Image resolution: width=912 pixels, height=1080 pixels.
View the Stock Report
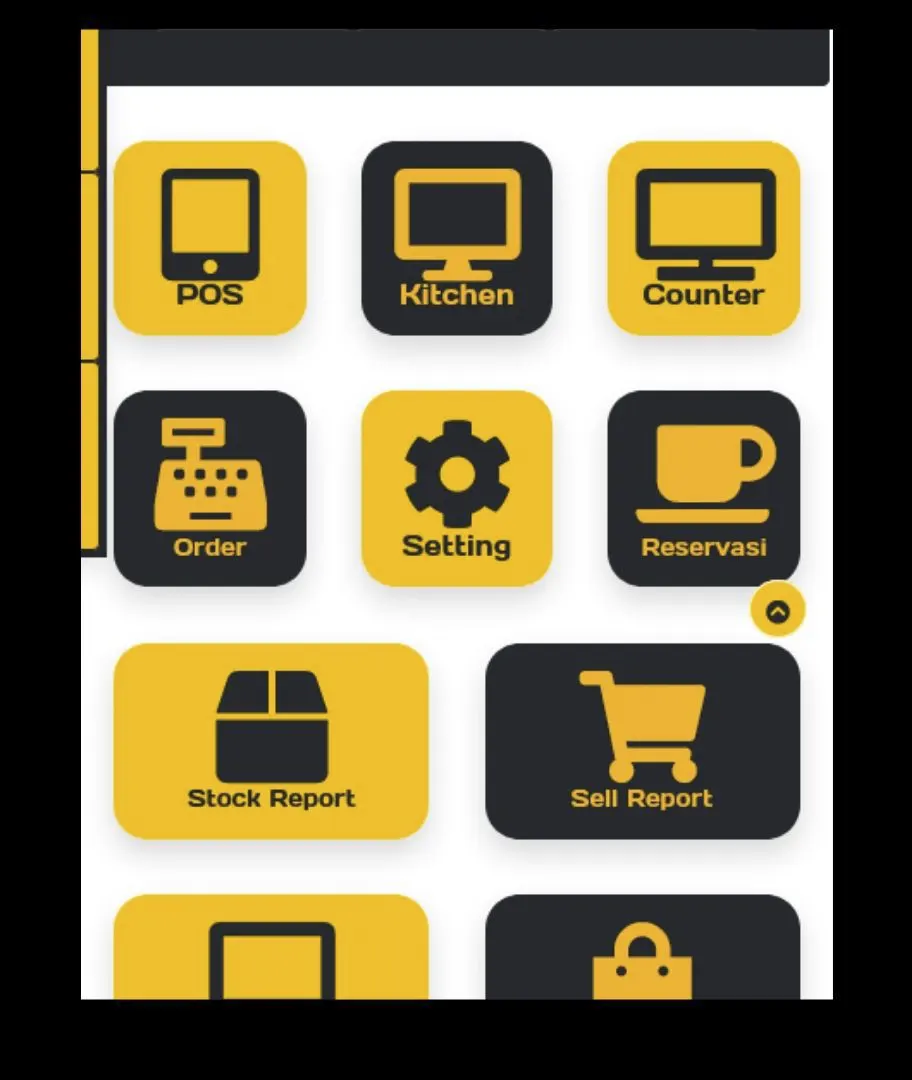pyautogui.click(x=271, y=741)
